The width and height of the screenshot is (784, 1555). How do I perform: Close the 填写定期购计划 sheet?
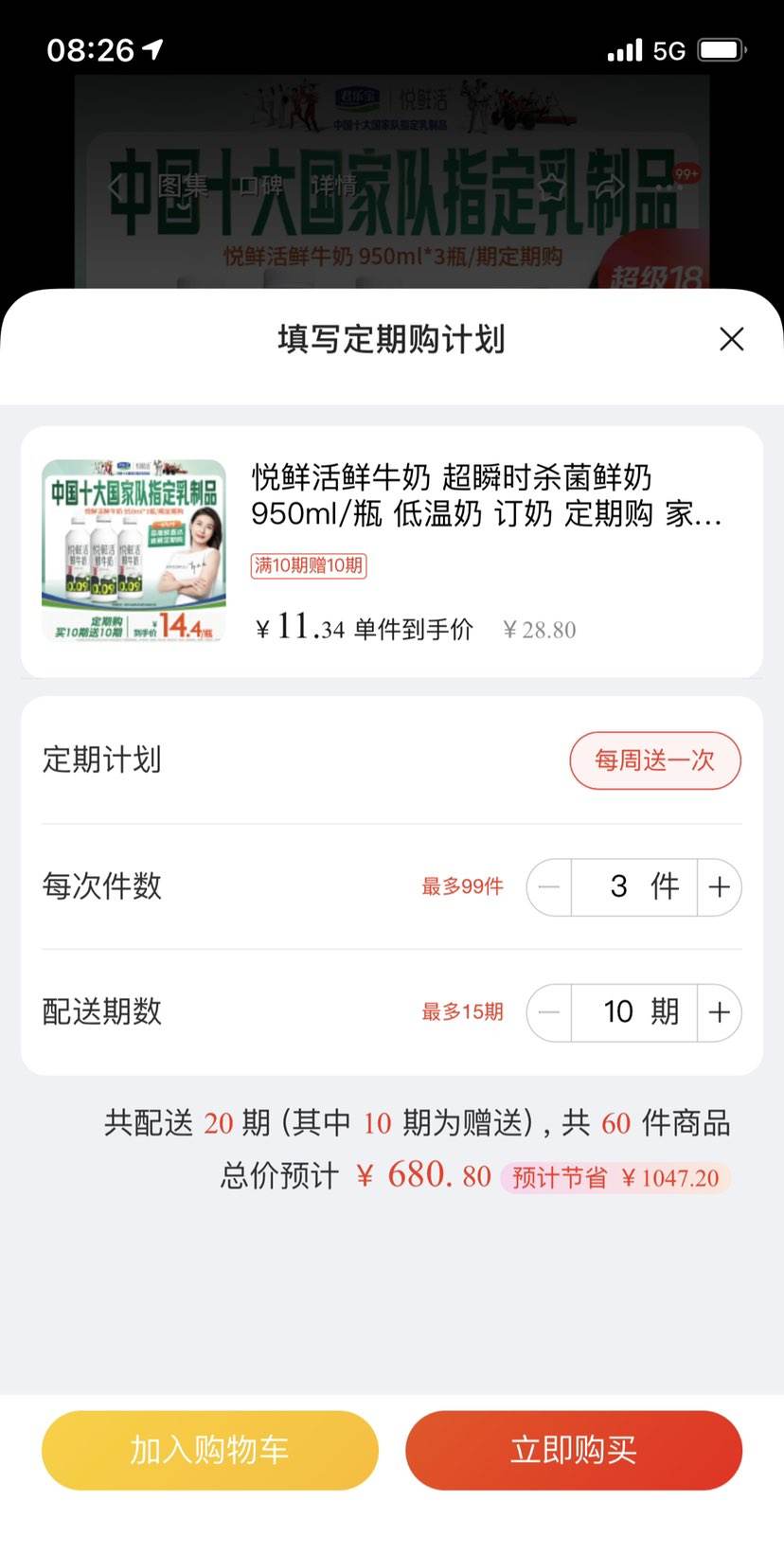731,339
